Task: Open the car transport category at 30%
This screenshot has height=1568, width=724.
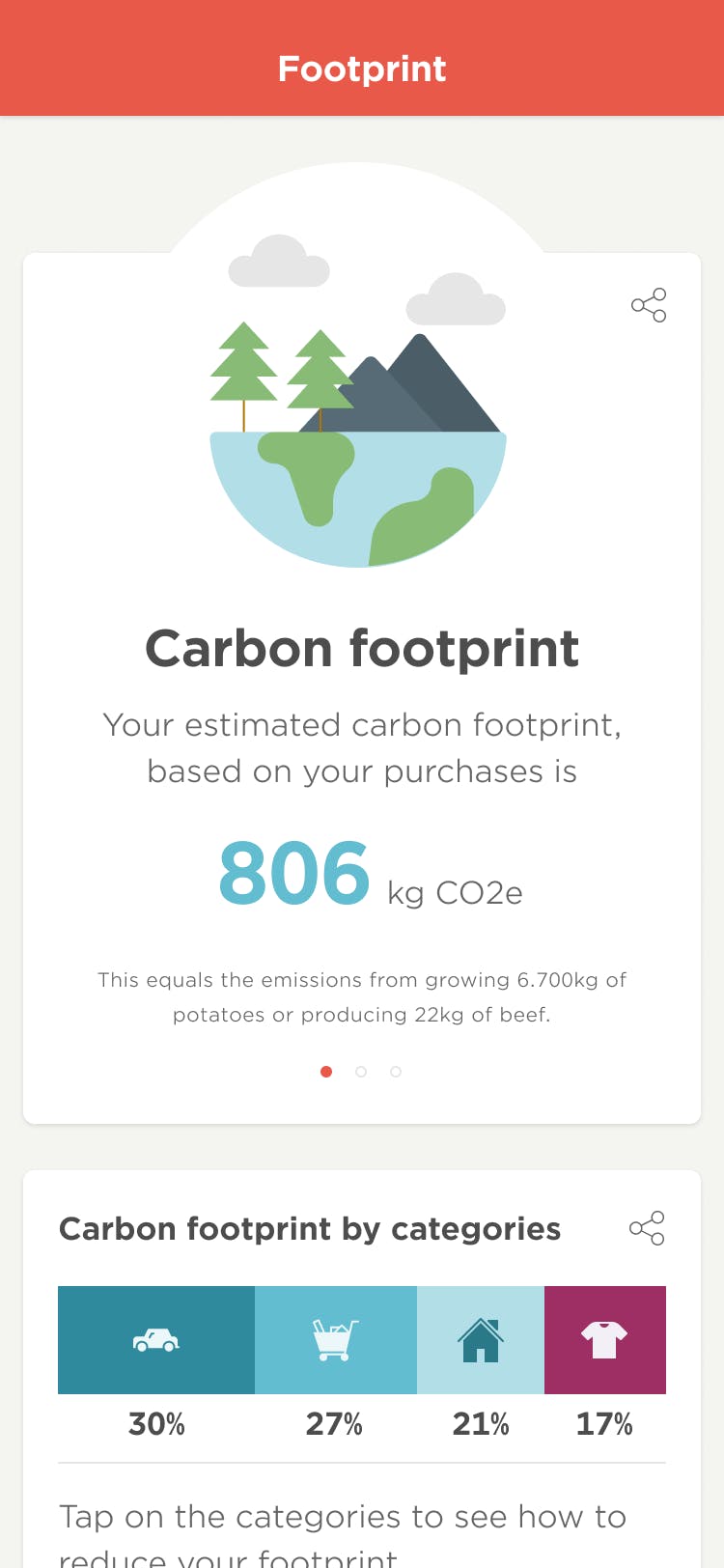Action: 156,1340
